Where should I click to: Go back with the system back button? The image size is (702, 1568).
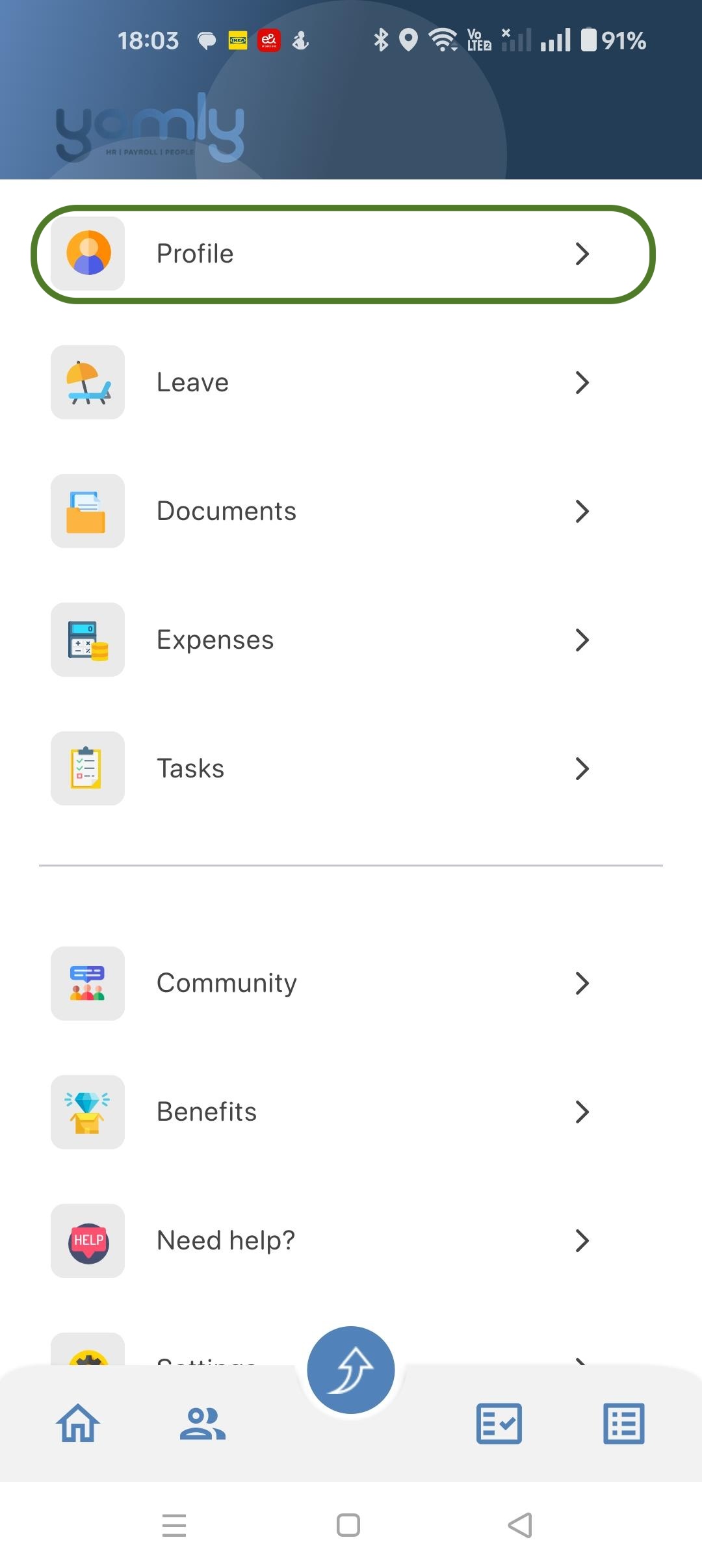click(520, 1525)
